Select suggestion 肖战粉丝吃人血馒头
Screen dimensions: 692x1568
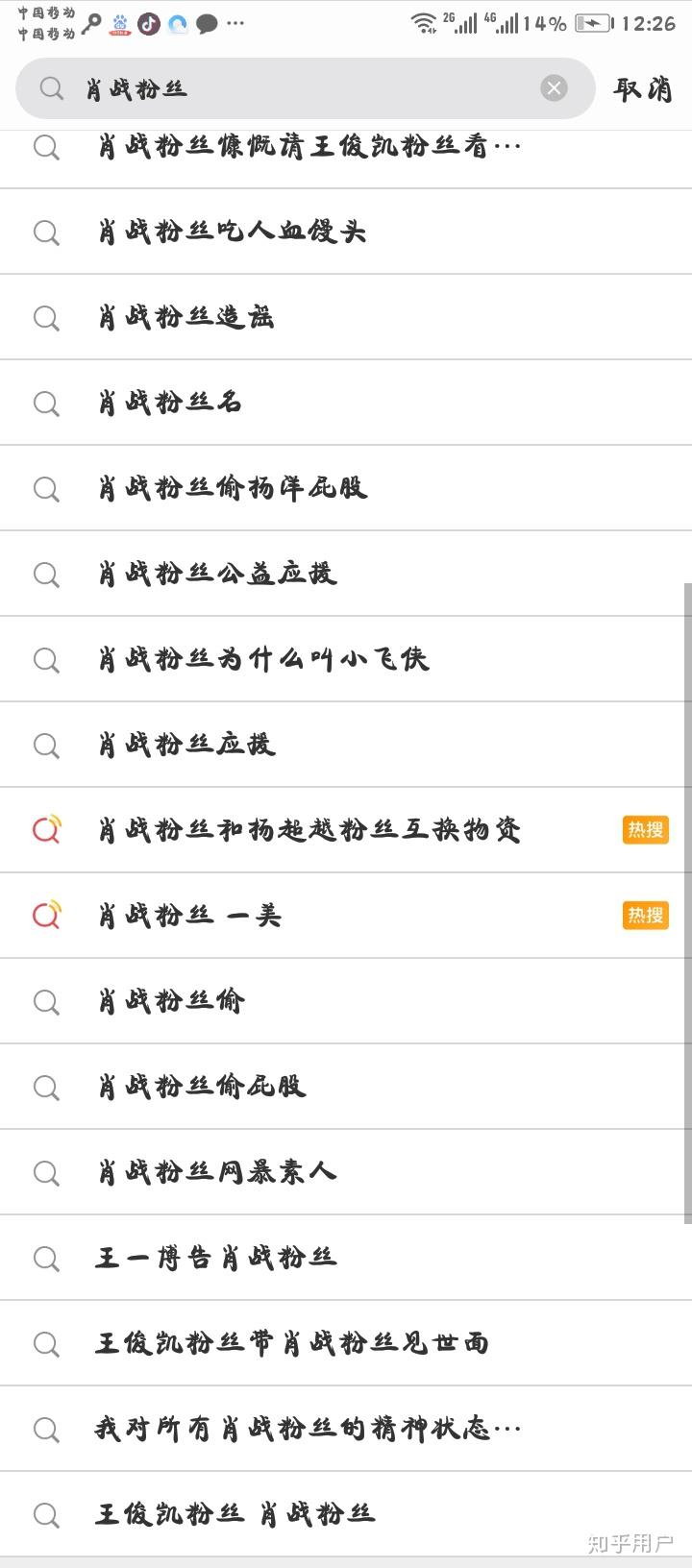(232, 232)
